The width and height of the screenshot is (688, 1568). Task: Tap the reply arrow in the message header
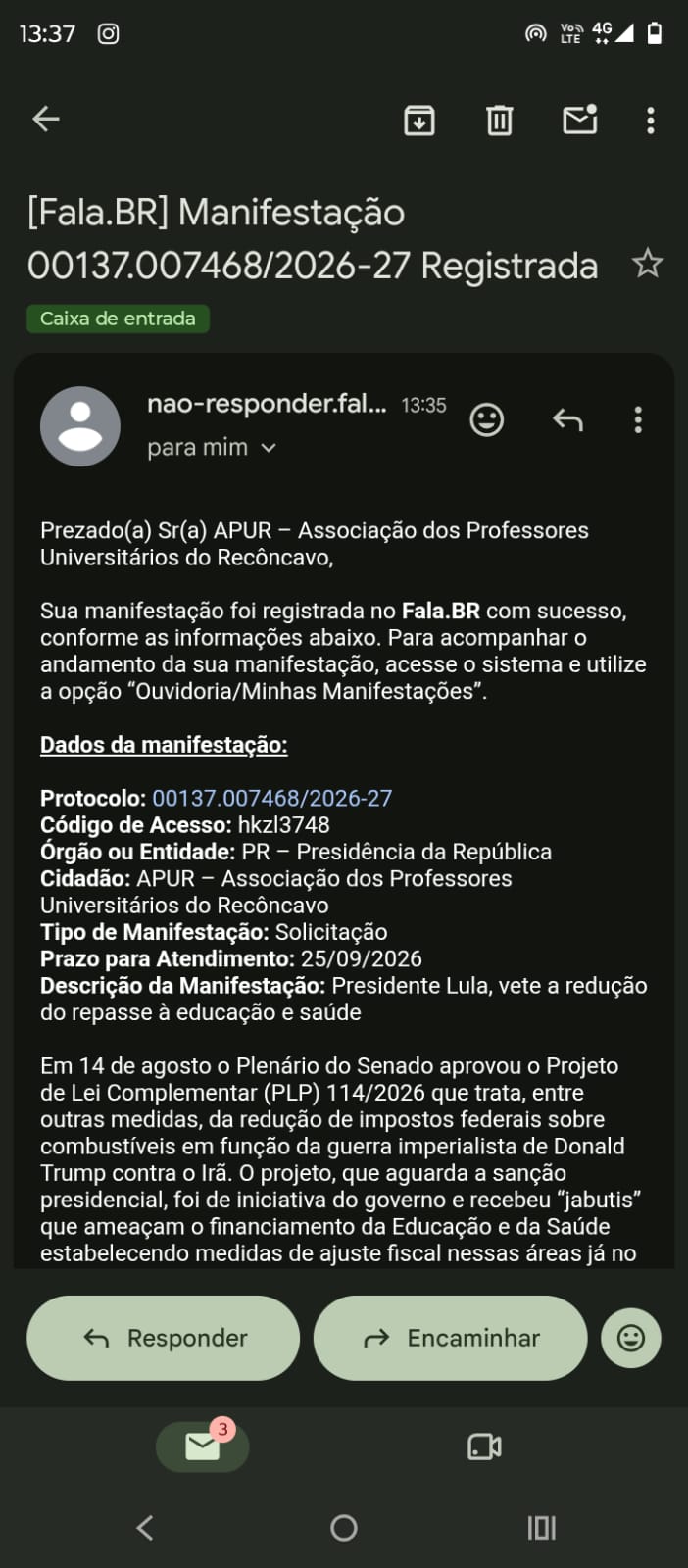click(x=567, y=419)
